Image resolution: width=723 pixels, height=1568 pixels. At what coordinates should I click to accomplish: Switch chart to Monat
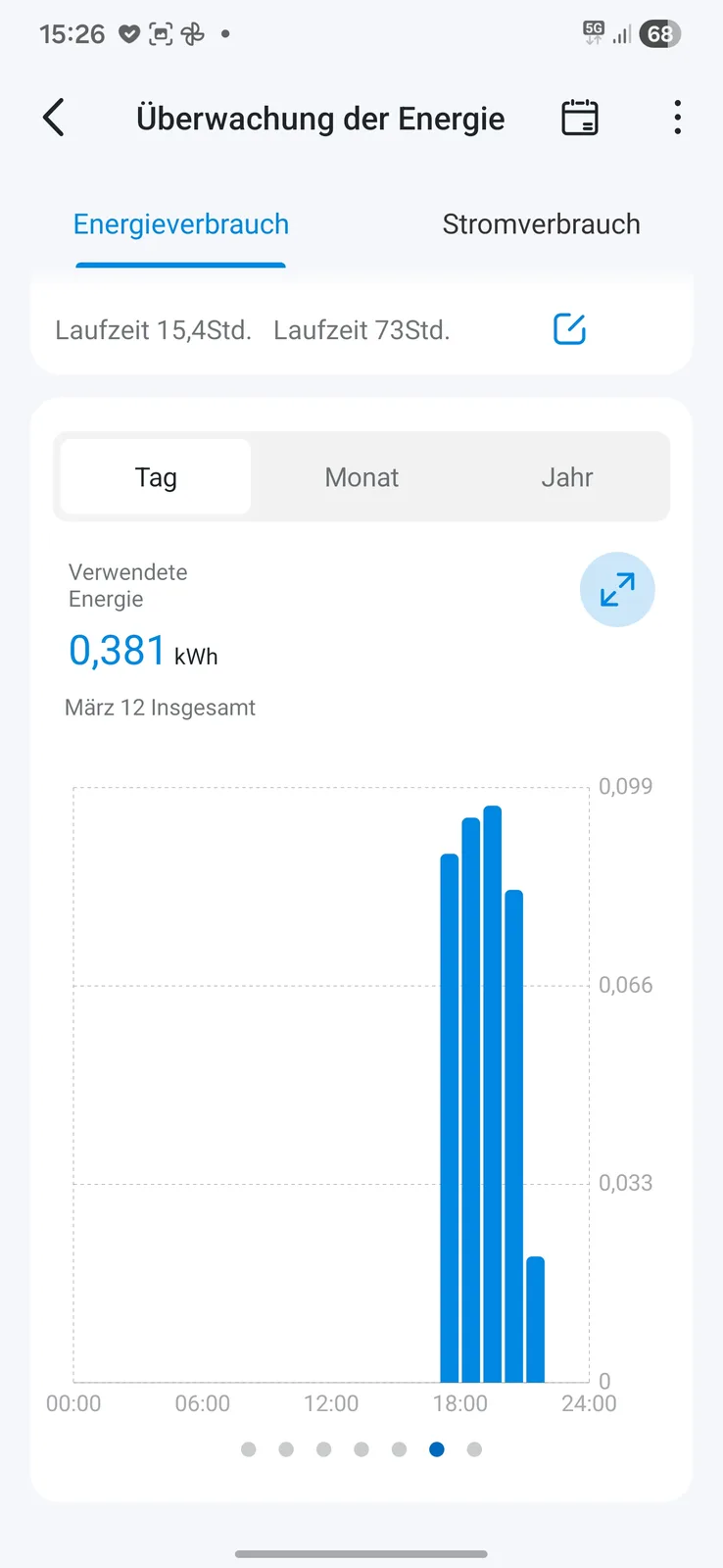361,477
